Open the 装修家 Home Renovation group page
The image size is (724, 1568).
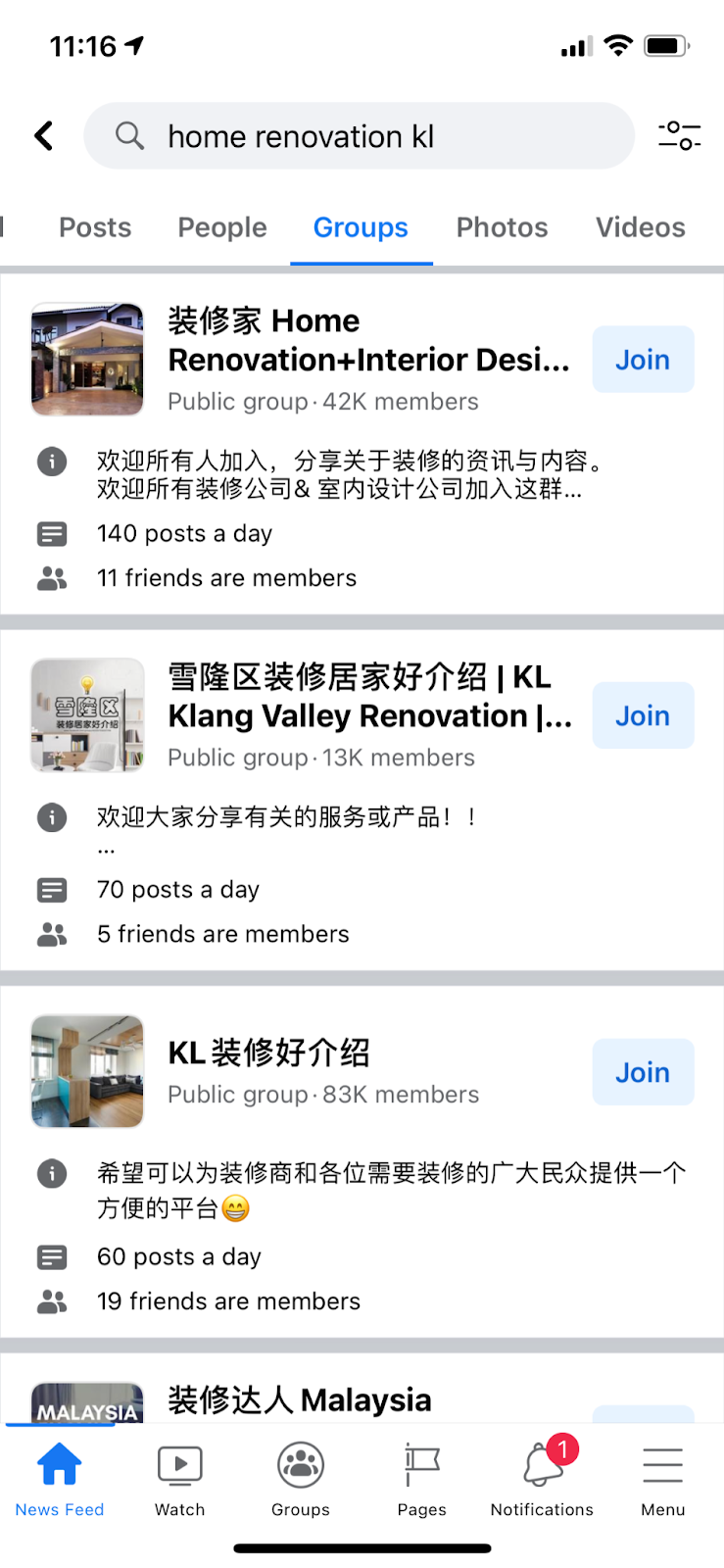(x=367, y=340)
